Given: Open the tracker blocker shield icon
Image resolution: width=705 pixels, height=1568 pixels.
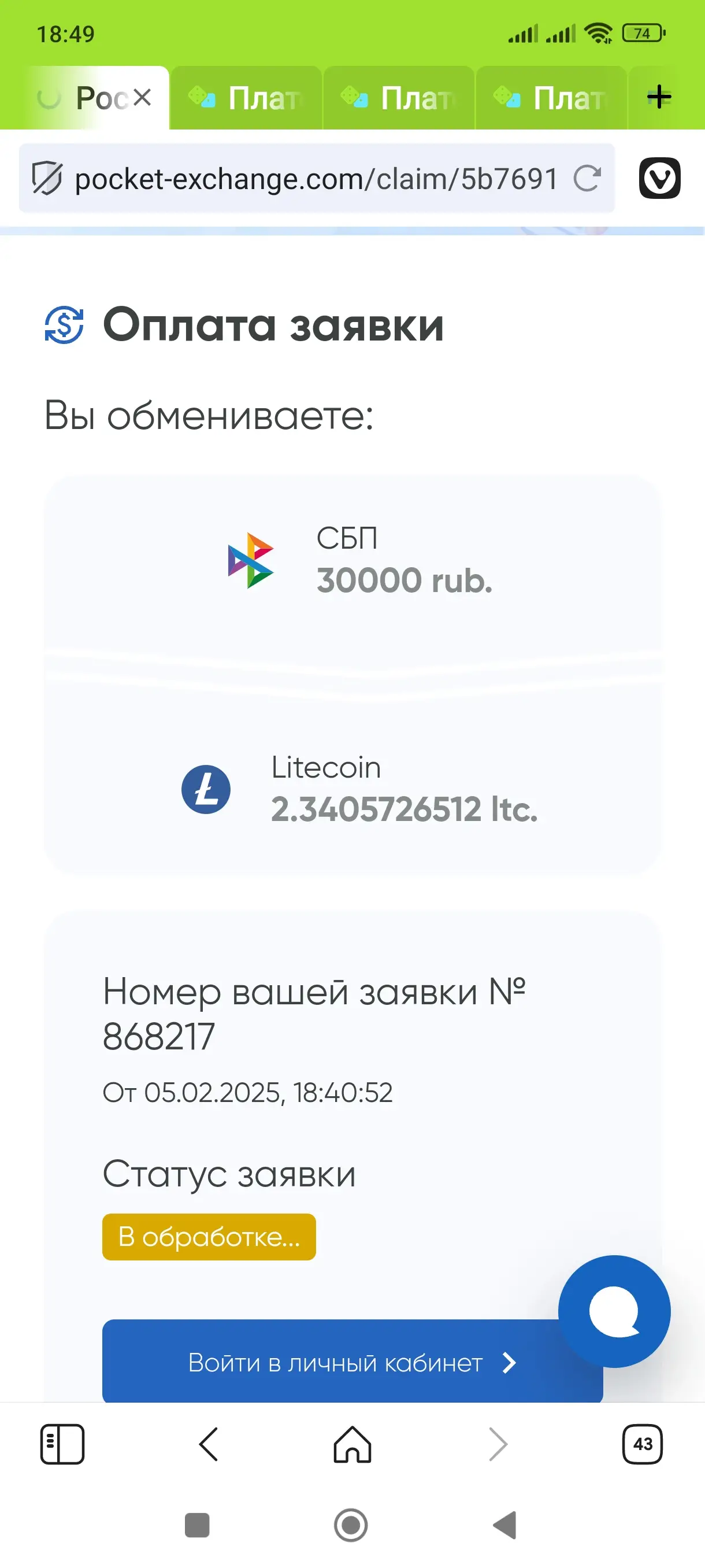Looking at the screenshot, I should point(47,179).
